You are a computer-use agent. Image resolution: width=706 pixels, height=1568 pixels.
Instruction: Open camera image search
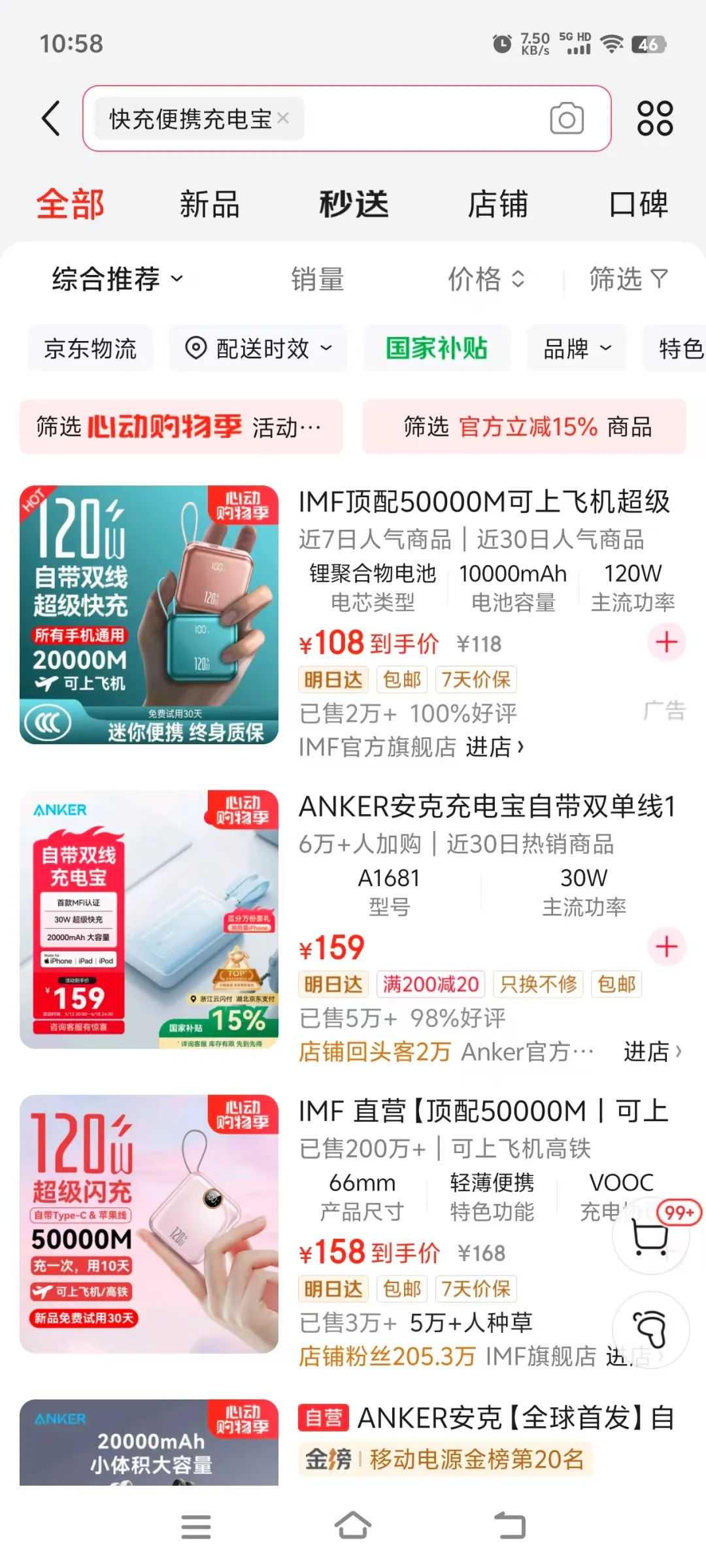click(x=566, y=119)
